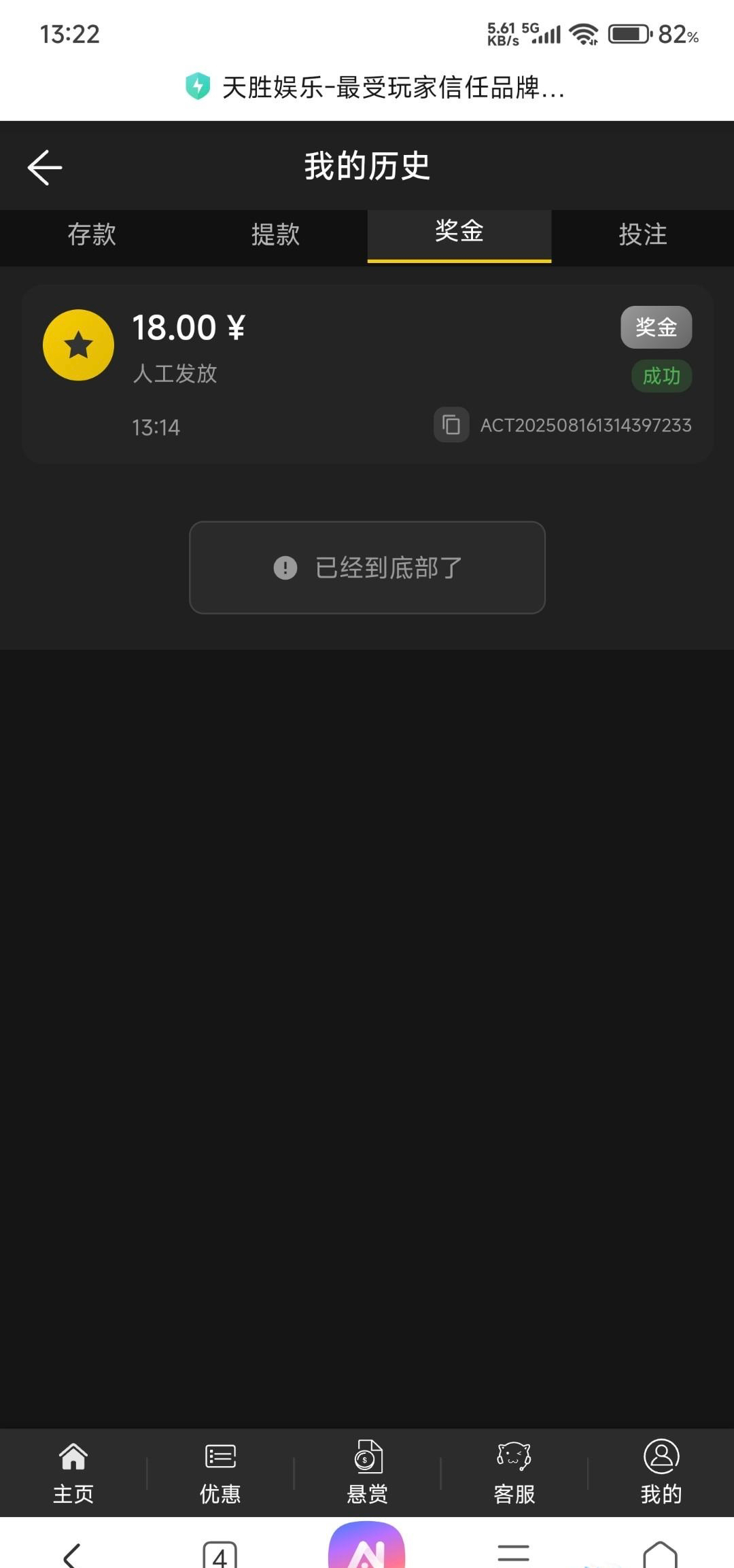Viewport: 734px width, 1568px height.
Task: Contact 客服 customer service
Action: pos(514,1472)
